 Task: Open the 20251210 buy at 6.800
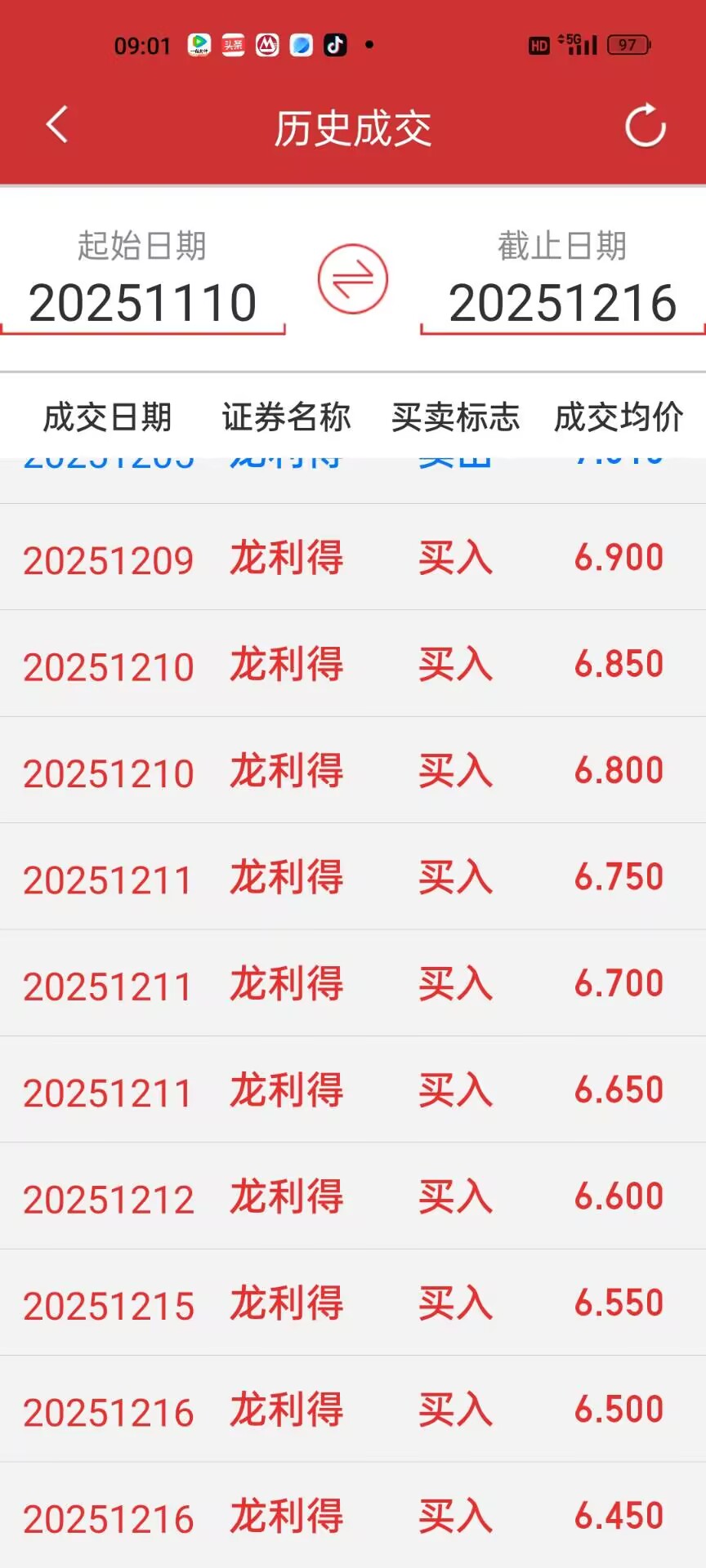353,770
